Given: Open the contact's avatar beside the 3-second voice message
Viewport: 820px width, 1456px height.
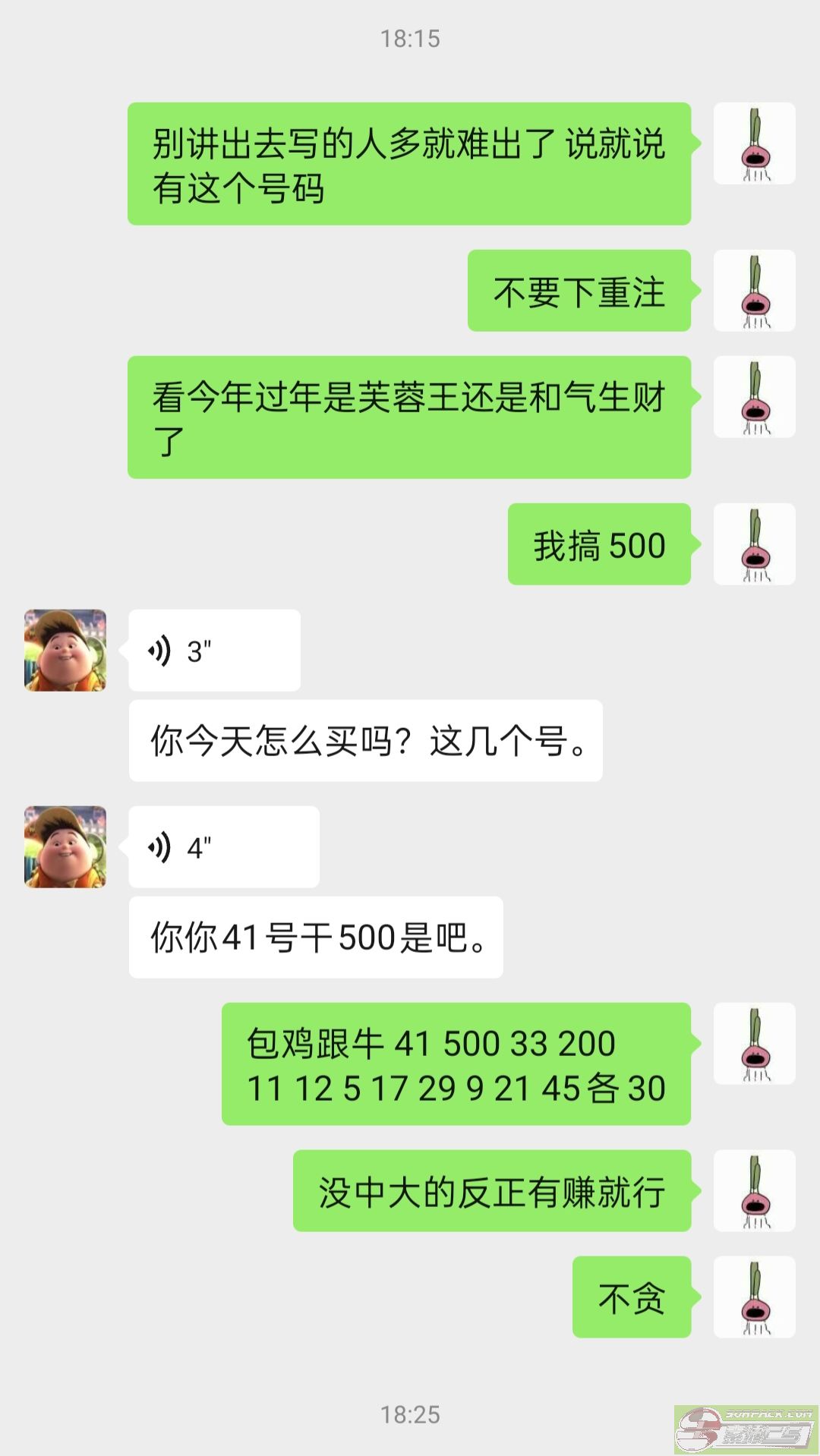Looking at the screenshot, I should pos(65,651).
